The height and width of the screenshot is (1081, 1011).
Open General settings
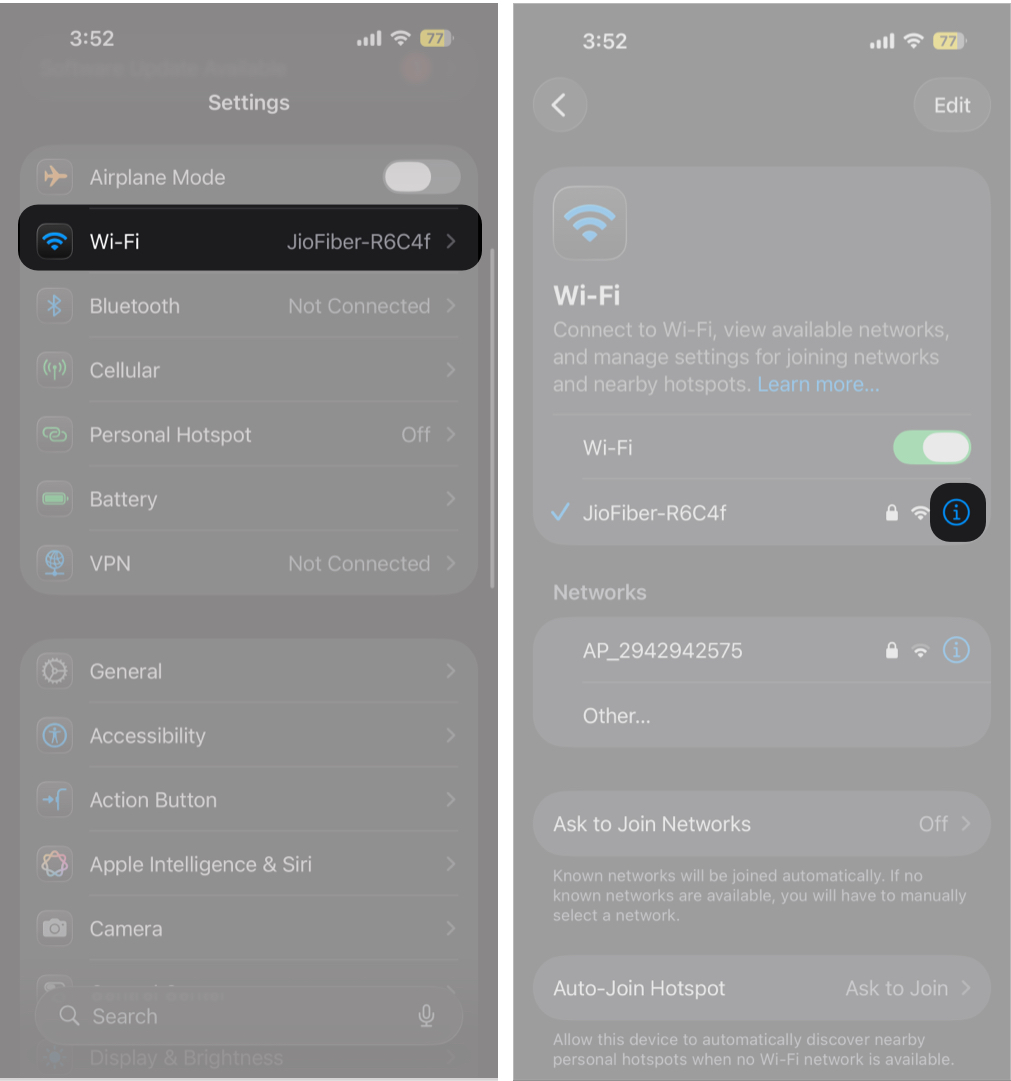tap(248, 671)
